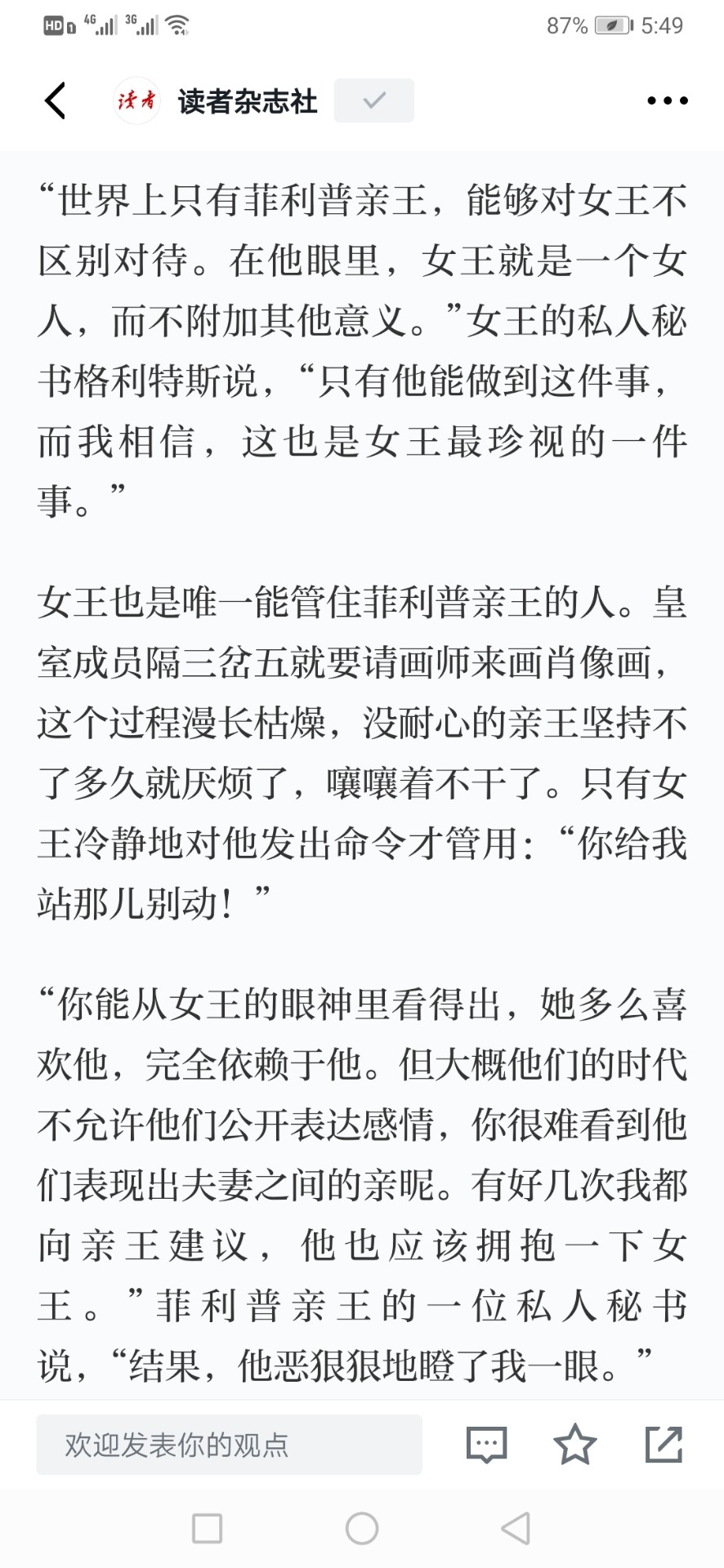Open the three-dot overflow menu

pos(667,101)
